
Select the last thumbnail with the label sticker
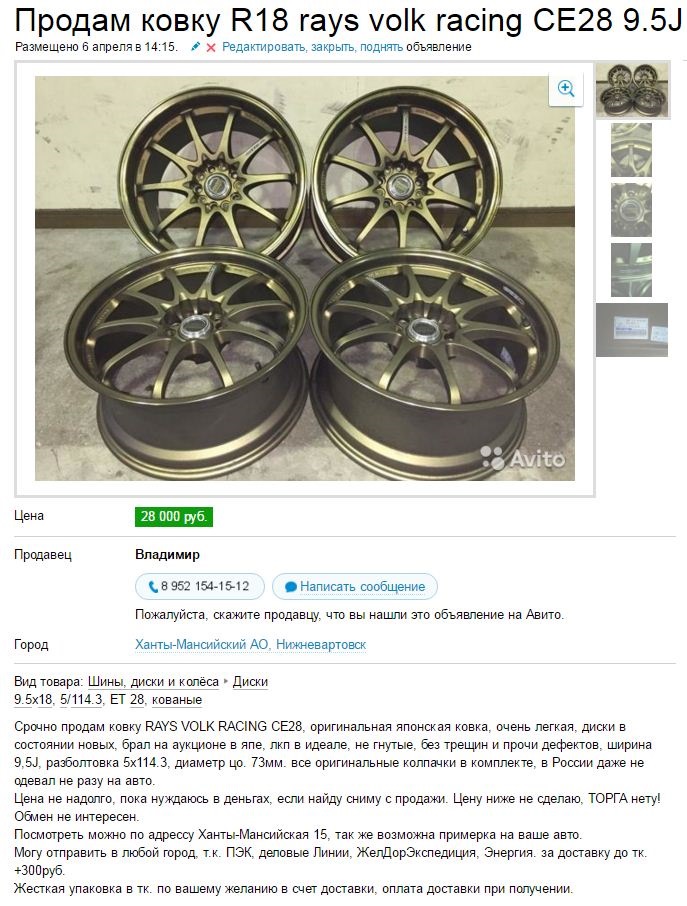point(631,331)
